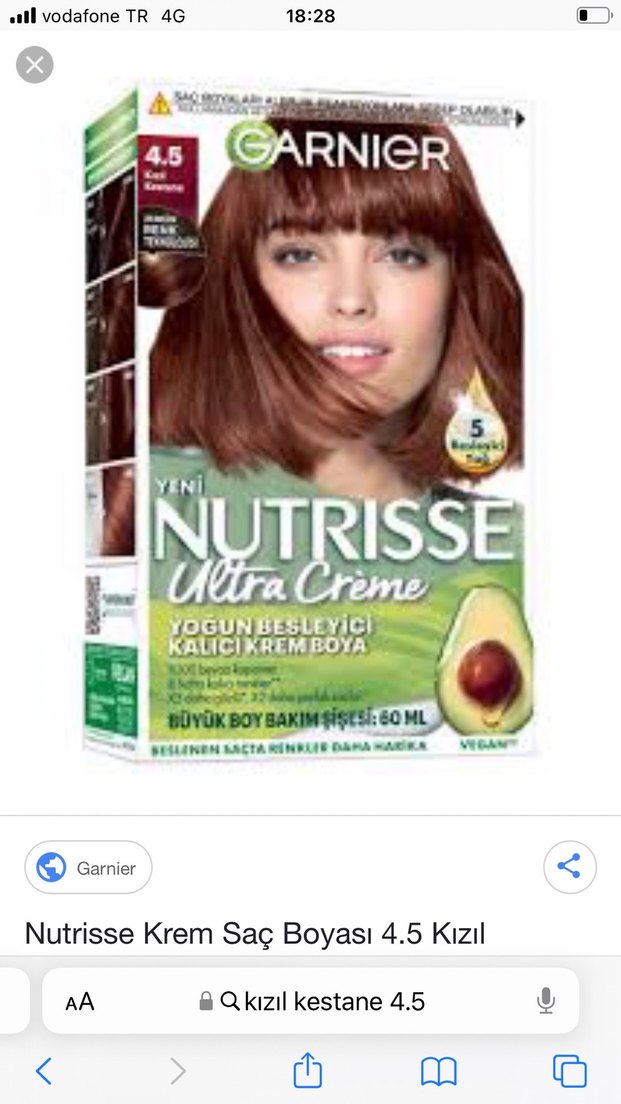Close the image preview
Viewport: 621px width, 1104px height.
[x=35, y=66]
